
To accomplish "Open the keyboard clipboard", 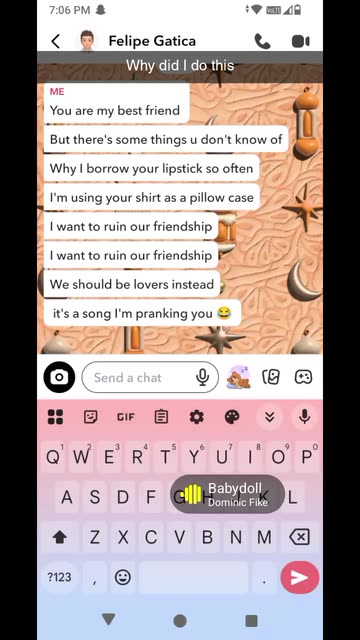I will click(x=161, y=417).
